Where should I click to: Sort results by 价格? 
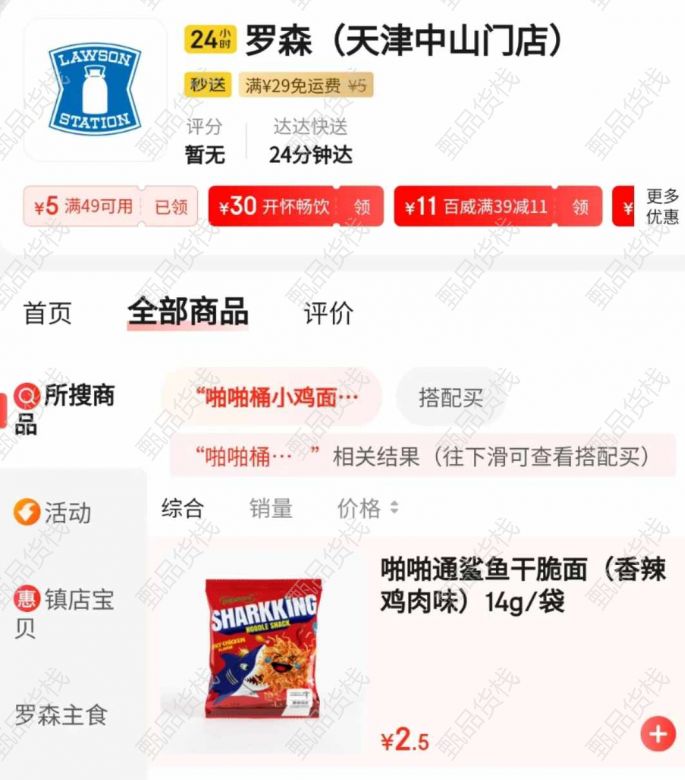click(367, 508)
